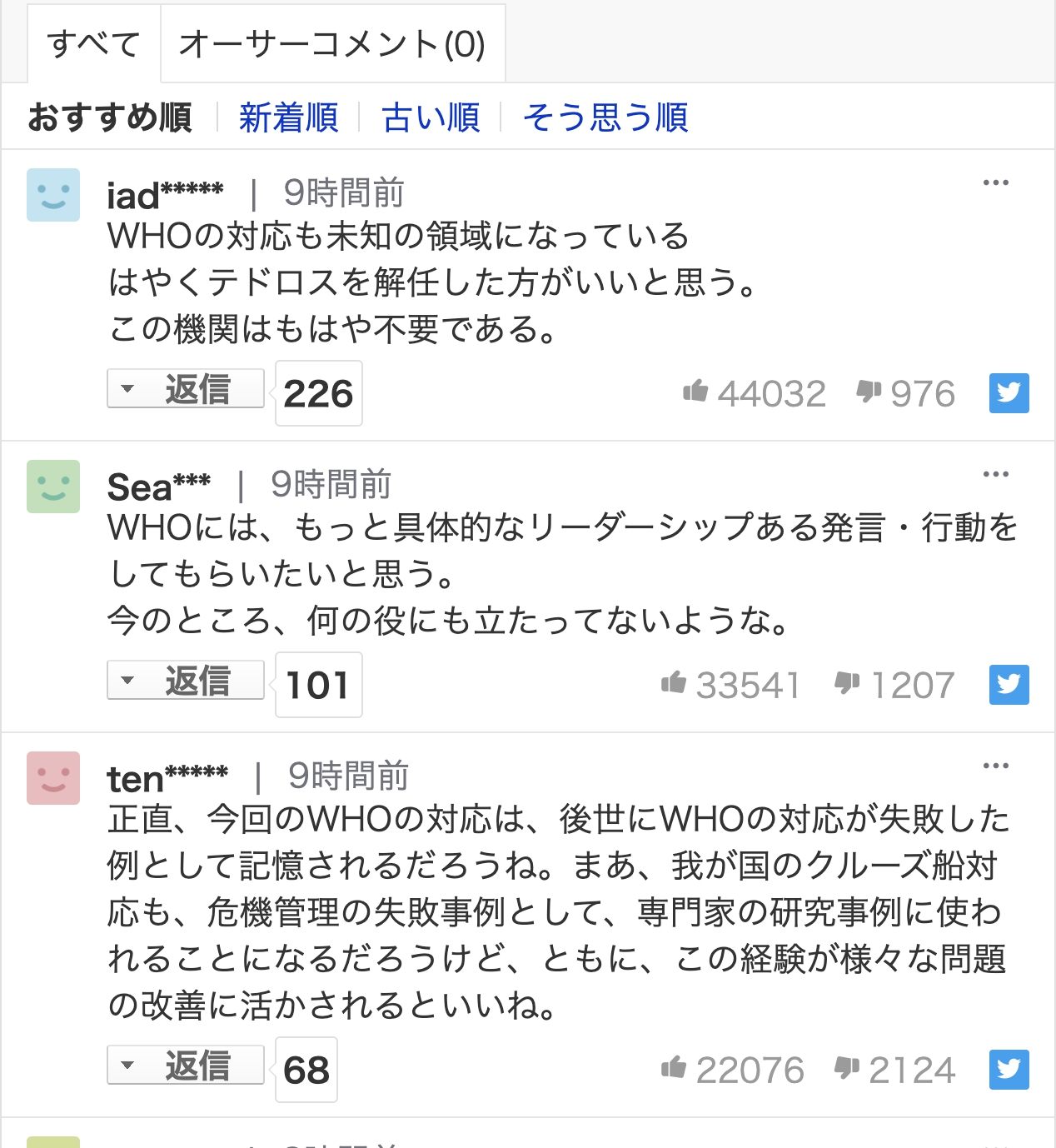
Task: Thumbs down the Sea*** comment
Action: click(847, 684)
